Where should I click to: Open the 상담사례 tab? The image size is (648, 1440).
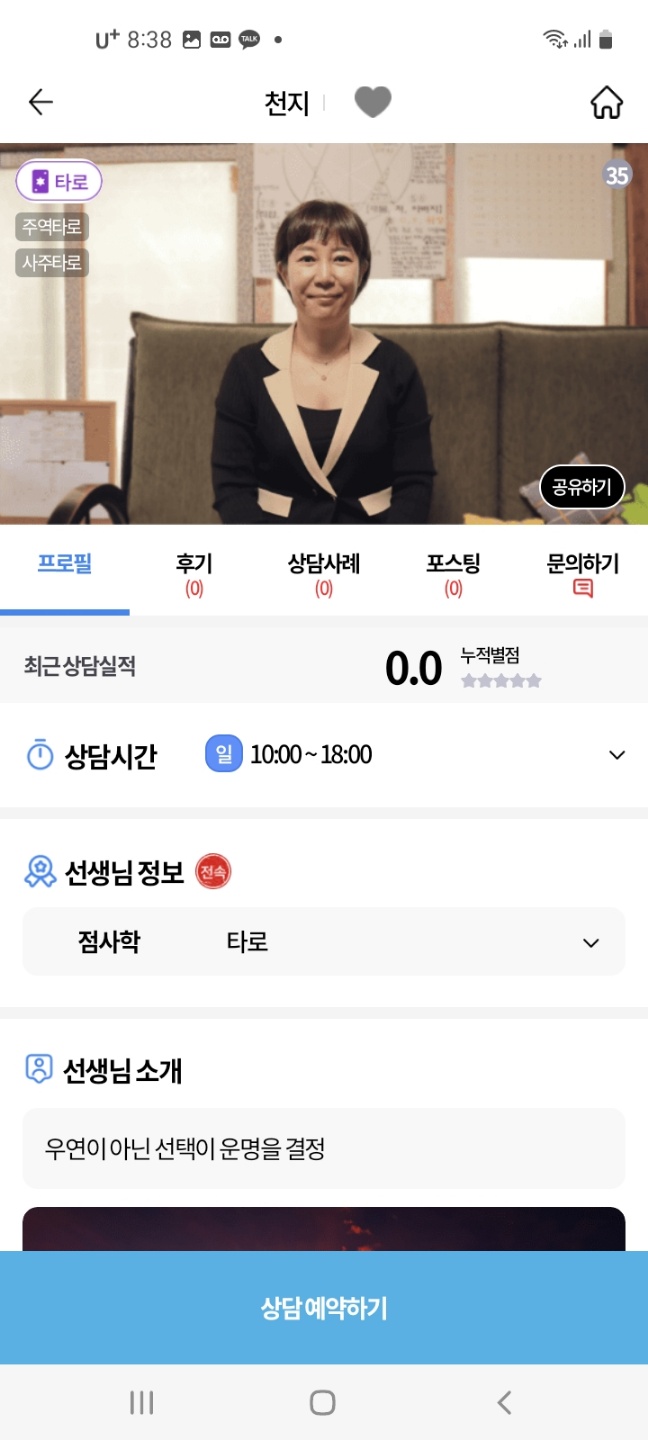pyautogui.click(x=324, y=573)
